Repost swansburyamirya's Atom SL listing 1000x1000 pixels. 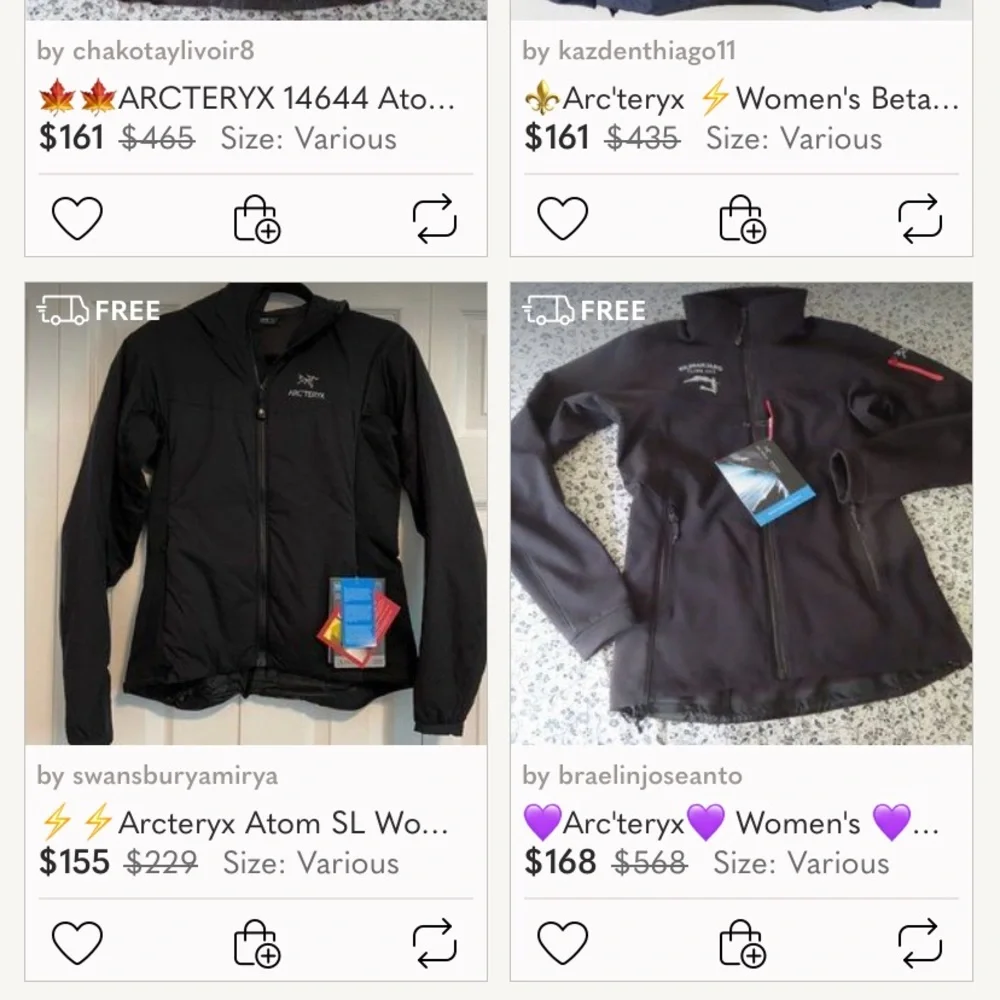coord(434,943)
